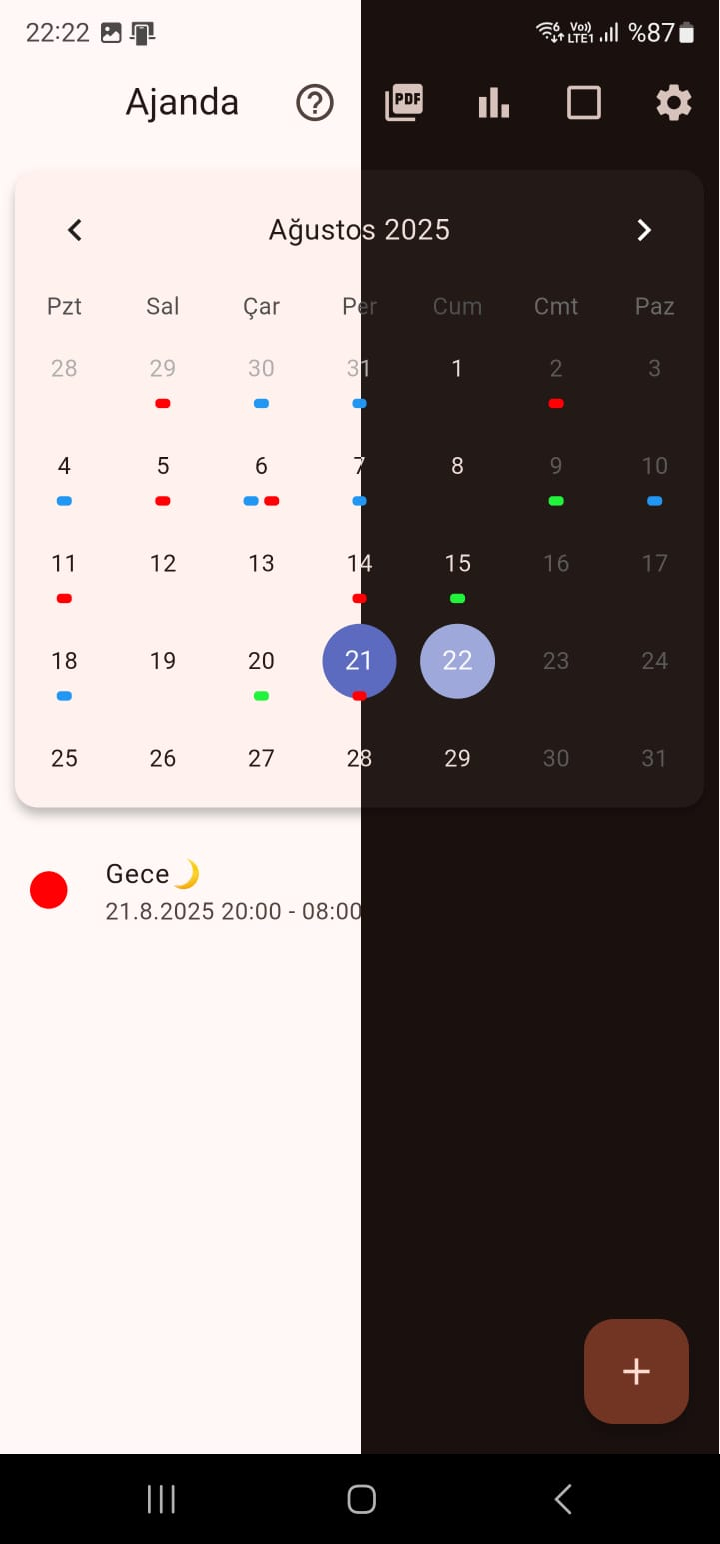720x1544 pixels.
Task: Click the Paz column header
Action: [654, 306]
